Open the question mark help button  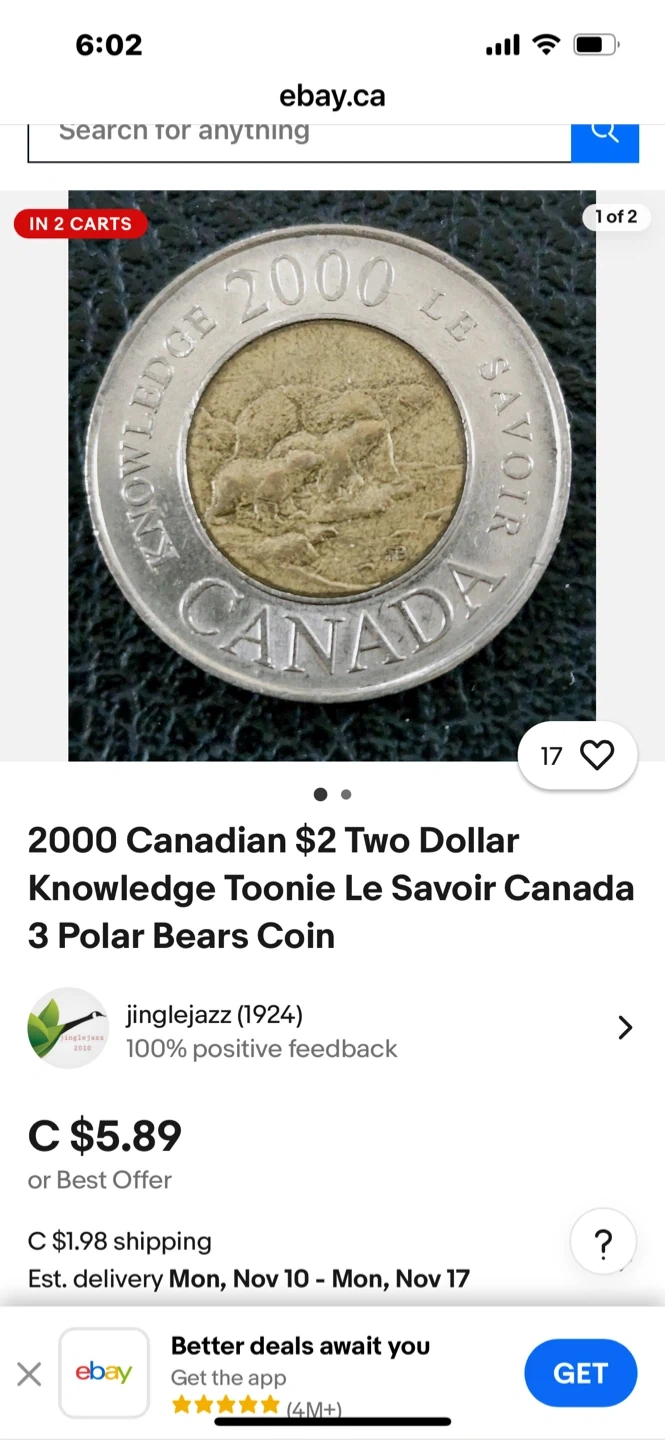pyautogui.click(x=603, y=1244)
